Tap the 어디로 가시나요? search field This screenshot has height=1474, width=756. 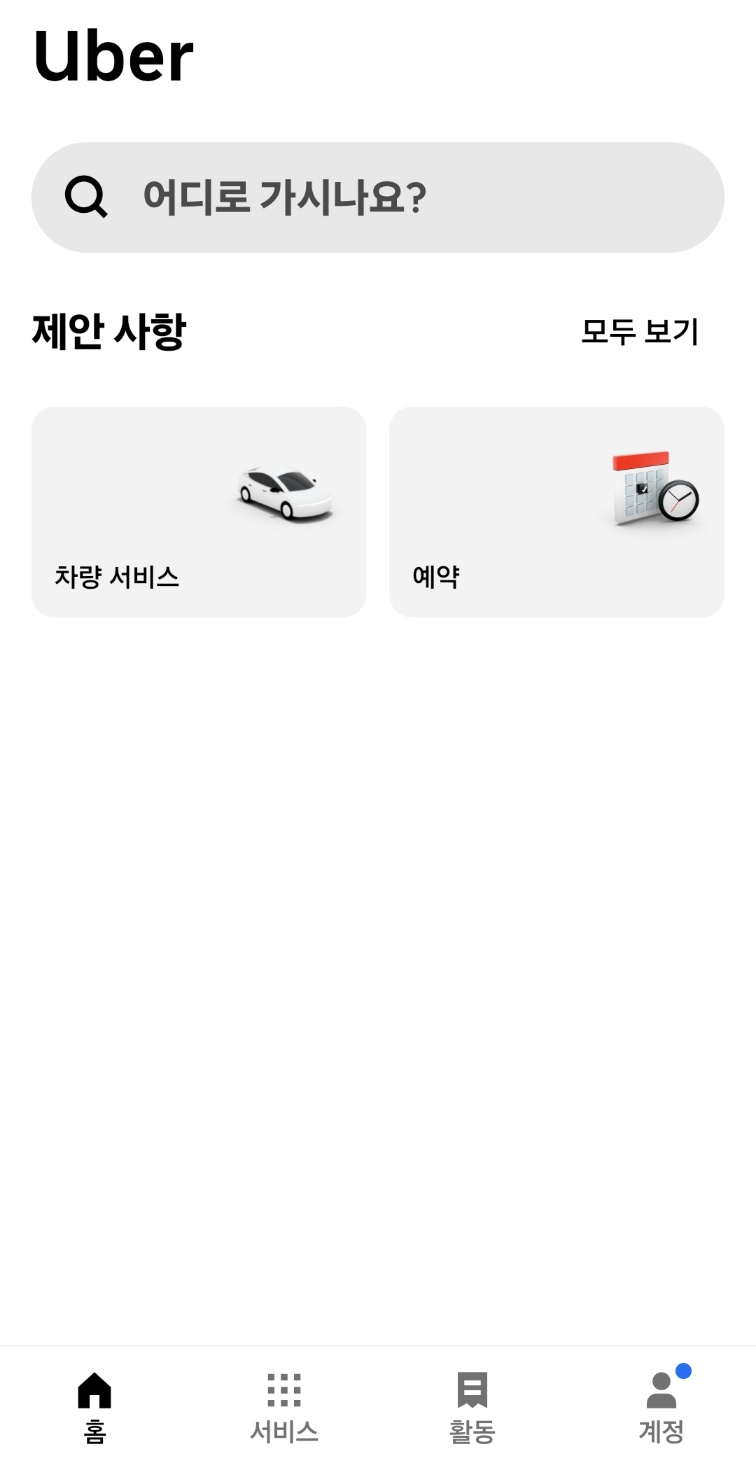[378, 197]
